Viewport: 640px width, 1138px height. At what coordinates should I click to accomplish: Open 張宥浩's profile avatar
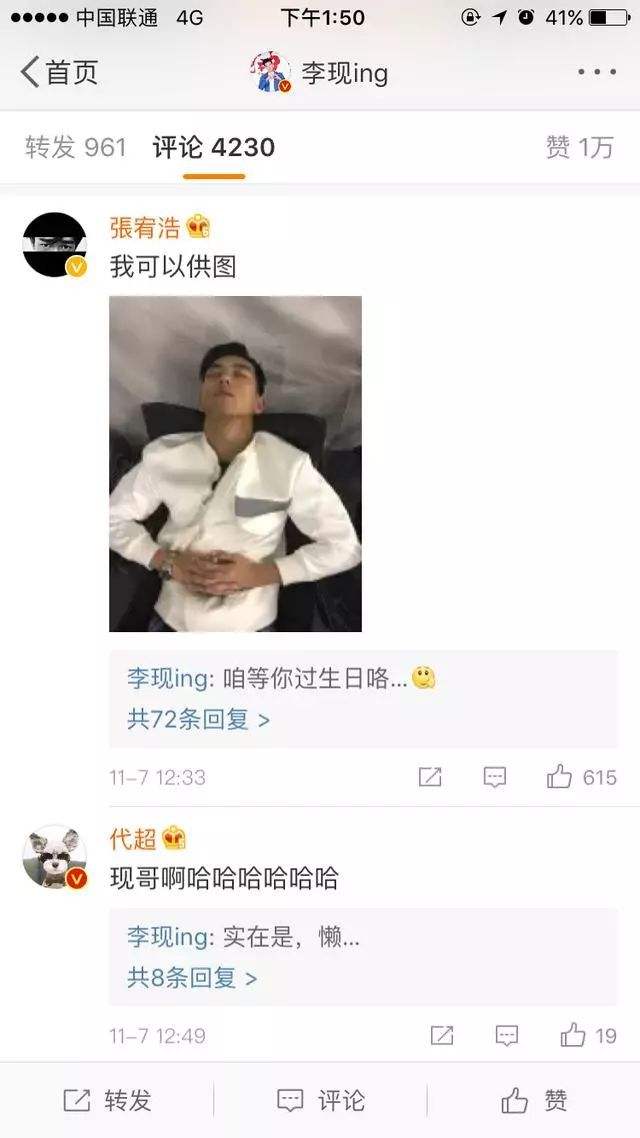tap(55, 245)
